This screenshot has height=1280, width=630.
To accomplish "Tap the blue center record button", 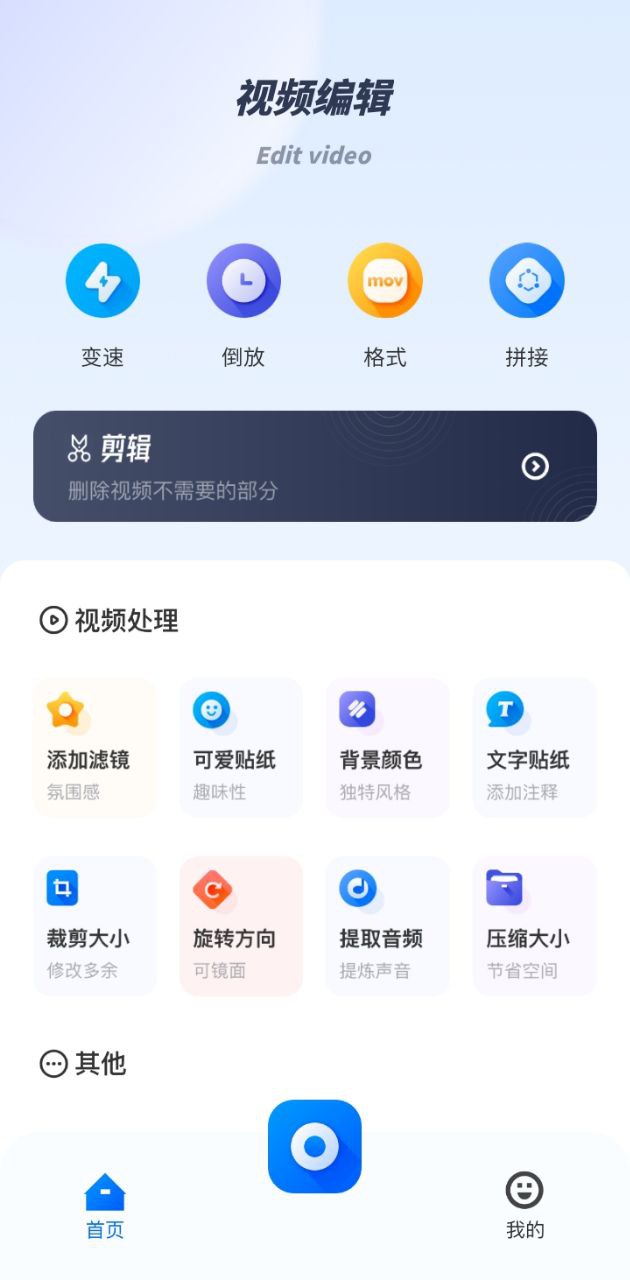I will coord(315,1146).
